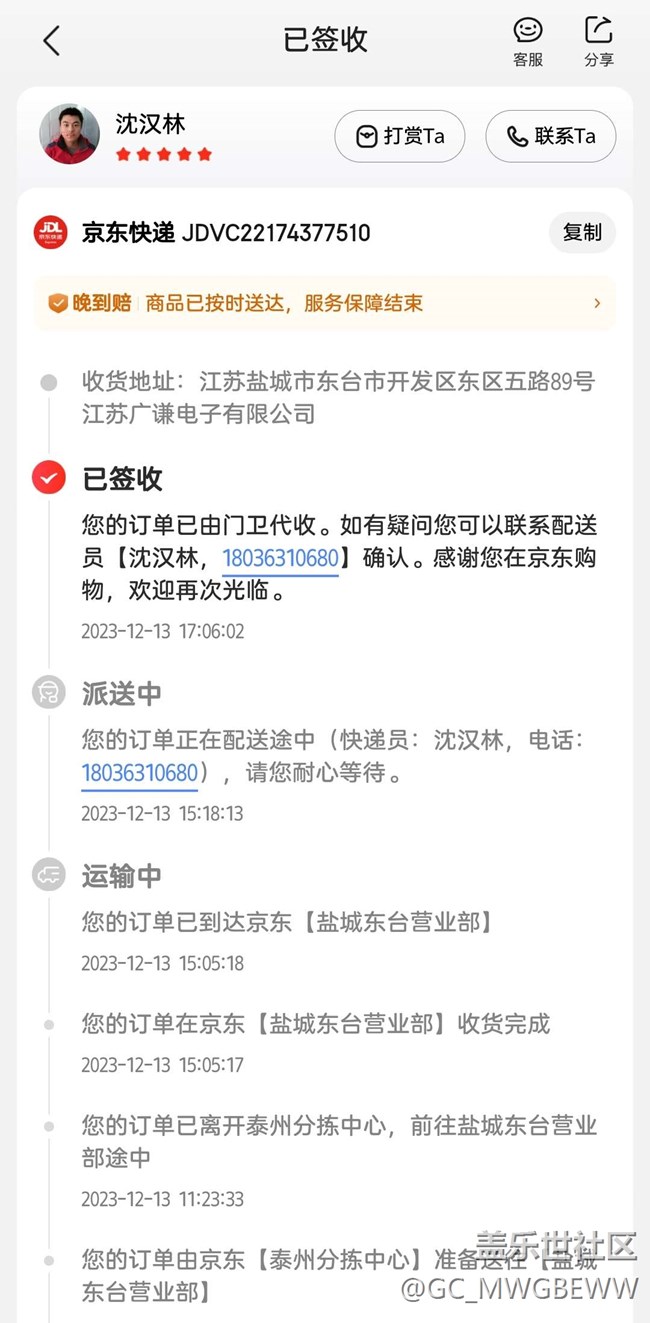Open courier 沈汉林's profile photo
650x1323 pixels.
click(69, 134)
